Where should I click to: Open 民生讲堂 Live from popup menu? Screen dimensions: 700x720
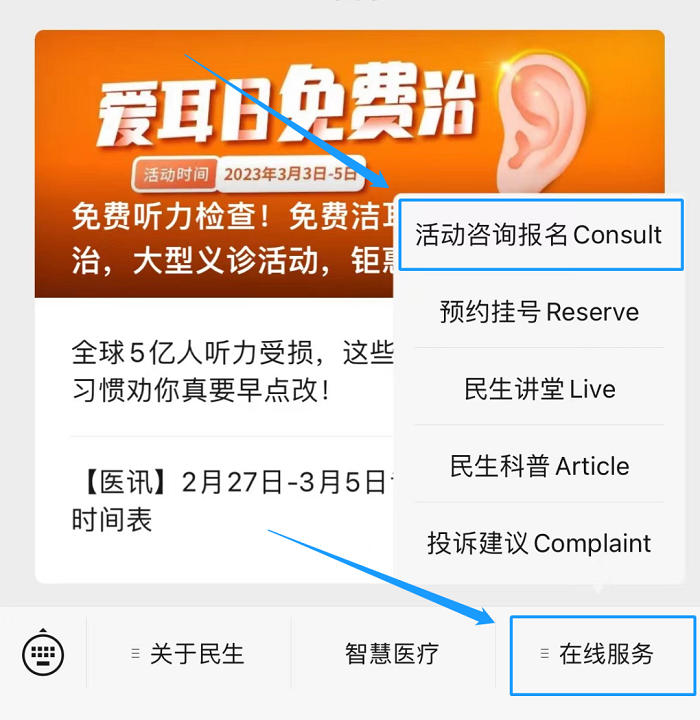(539, 389)
